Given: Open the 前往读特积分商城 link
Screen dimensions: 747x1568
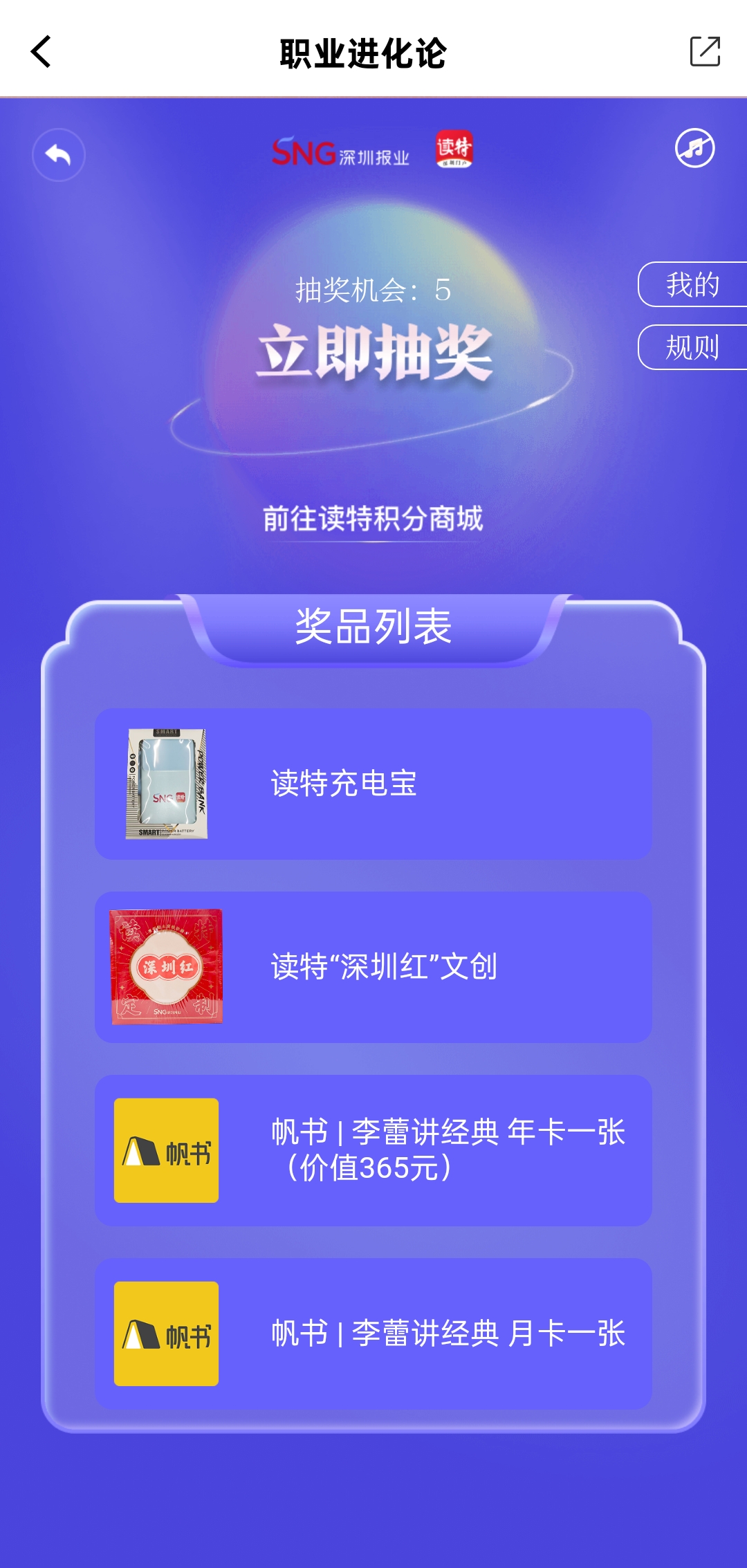Looking at the screenshot, I should click(x=373, y=519).
